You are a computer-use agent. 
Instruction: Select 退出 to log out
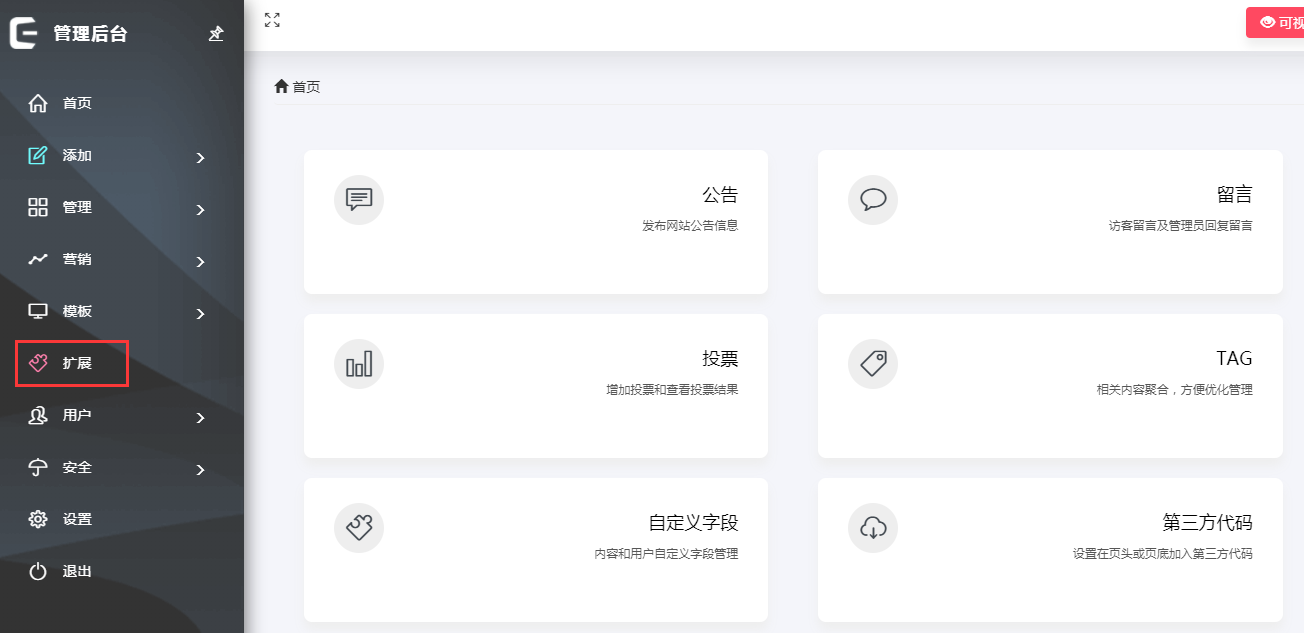77,572
